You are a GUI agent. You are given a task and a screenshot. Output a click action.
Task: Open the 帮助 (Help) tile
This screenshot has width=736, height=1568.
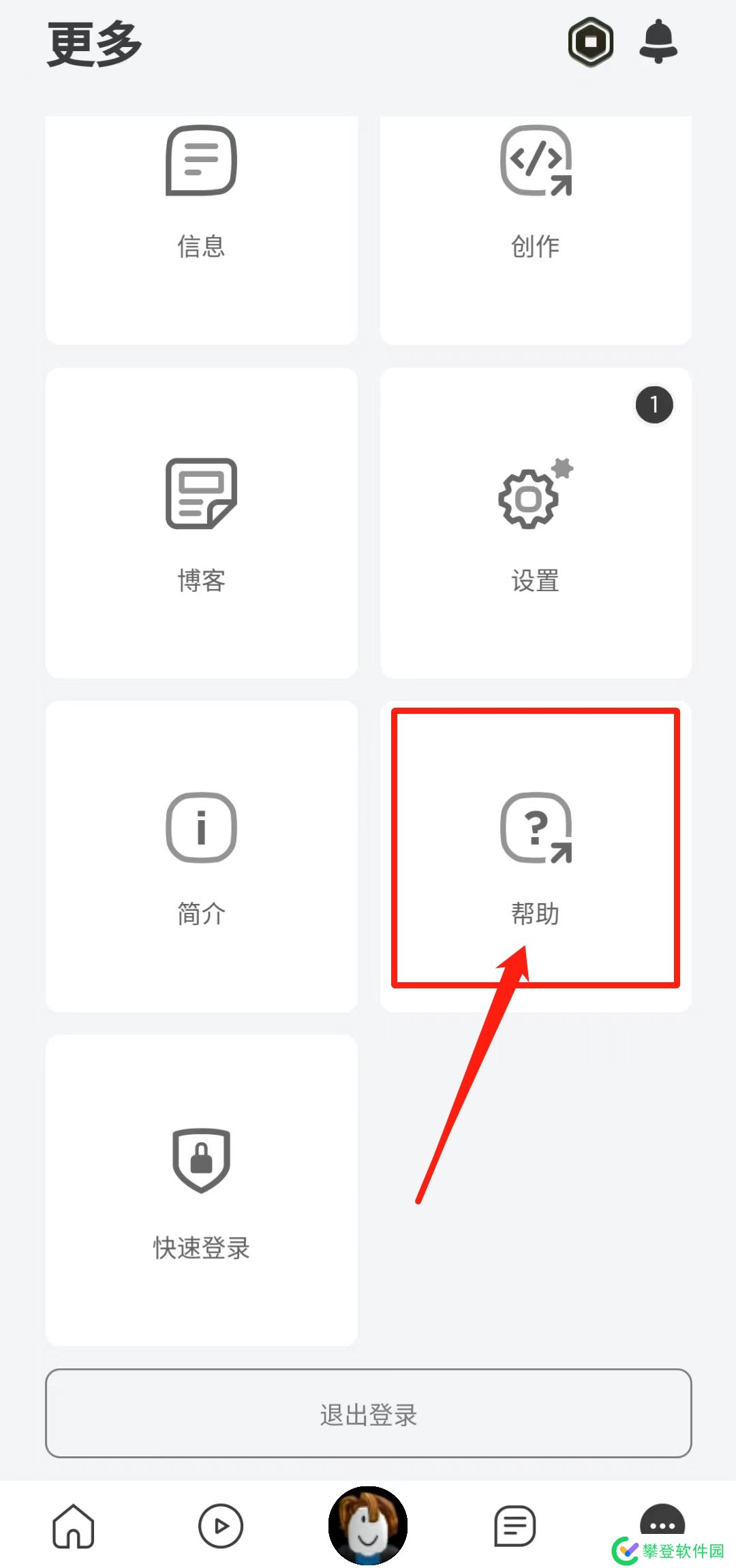(x=536, y=856)
